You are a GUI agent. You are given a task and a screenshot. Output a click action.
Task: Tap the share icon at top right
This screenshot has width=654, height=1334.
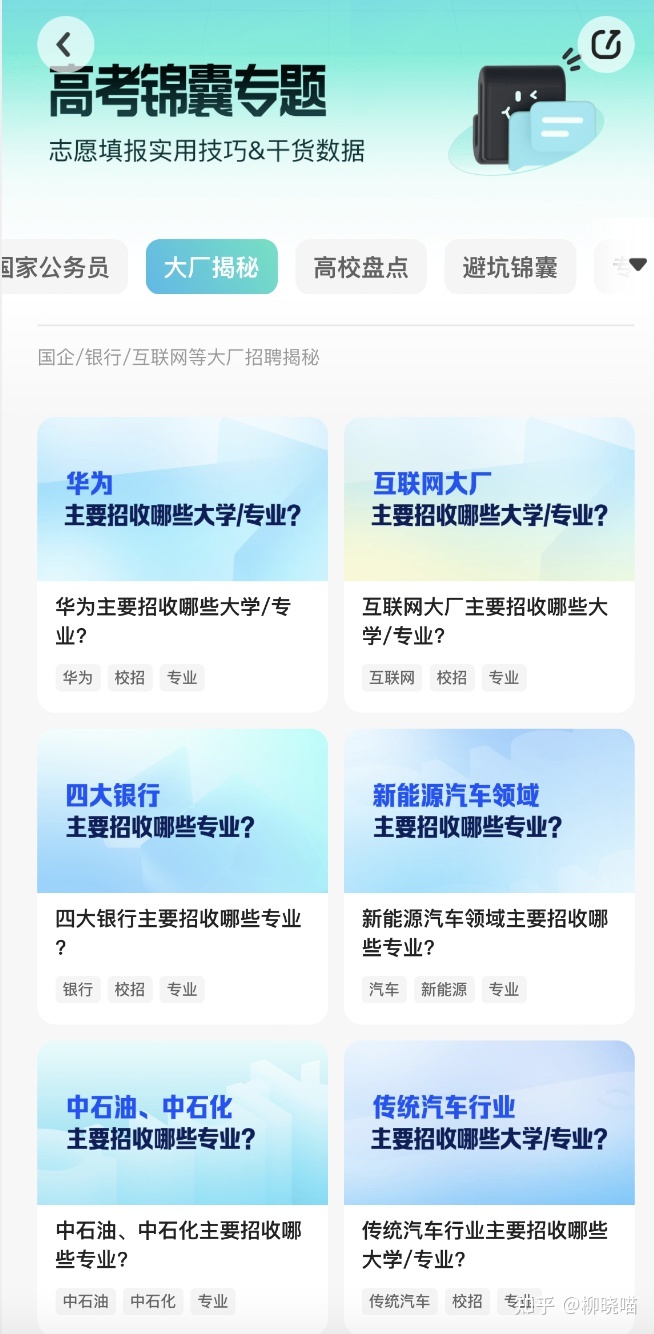coord(606,44)
